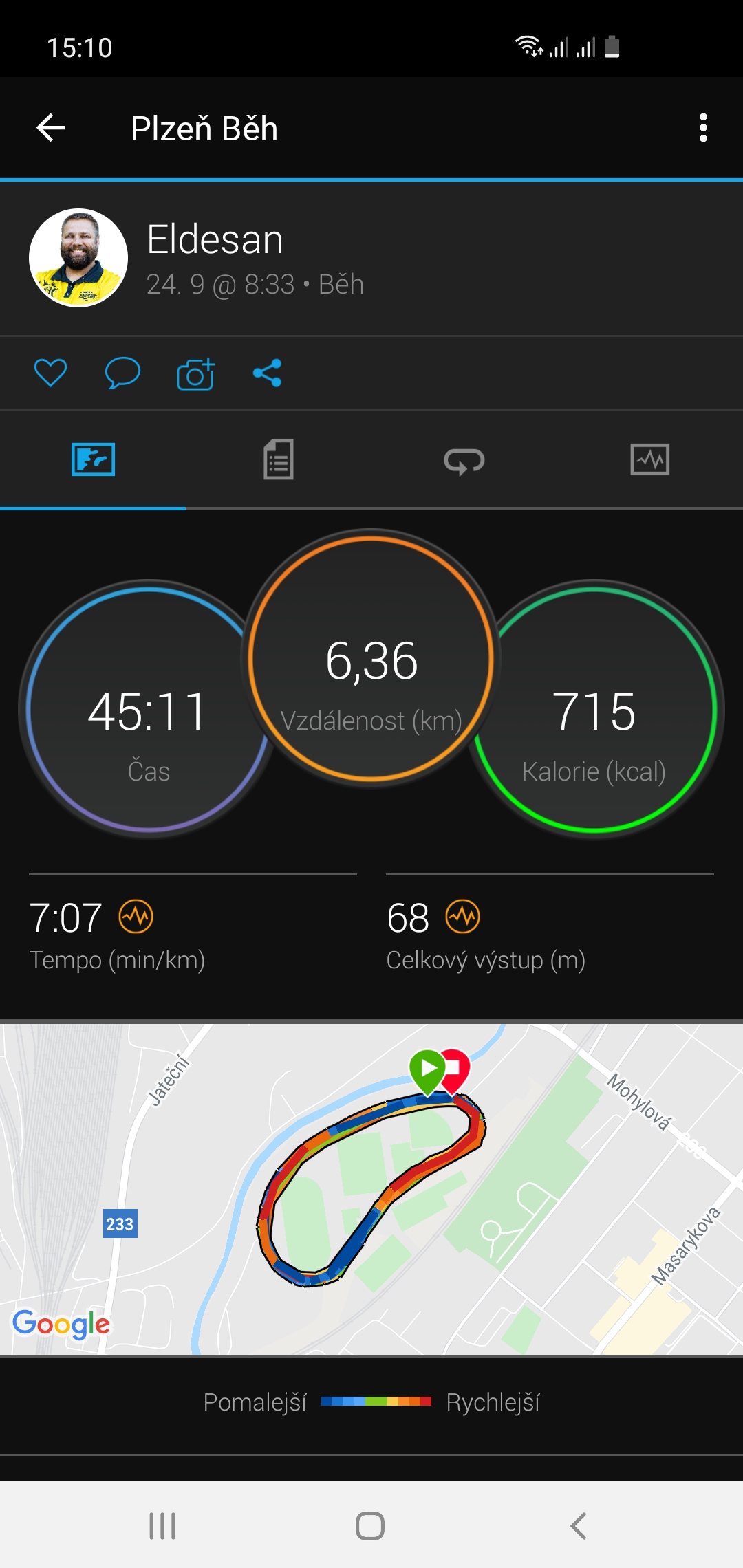Open the pace chart icon beside 7:07
The height and width of the screenshot is (1568, 743).
pyautogui.click(x=136, y=917)
